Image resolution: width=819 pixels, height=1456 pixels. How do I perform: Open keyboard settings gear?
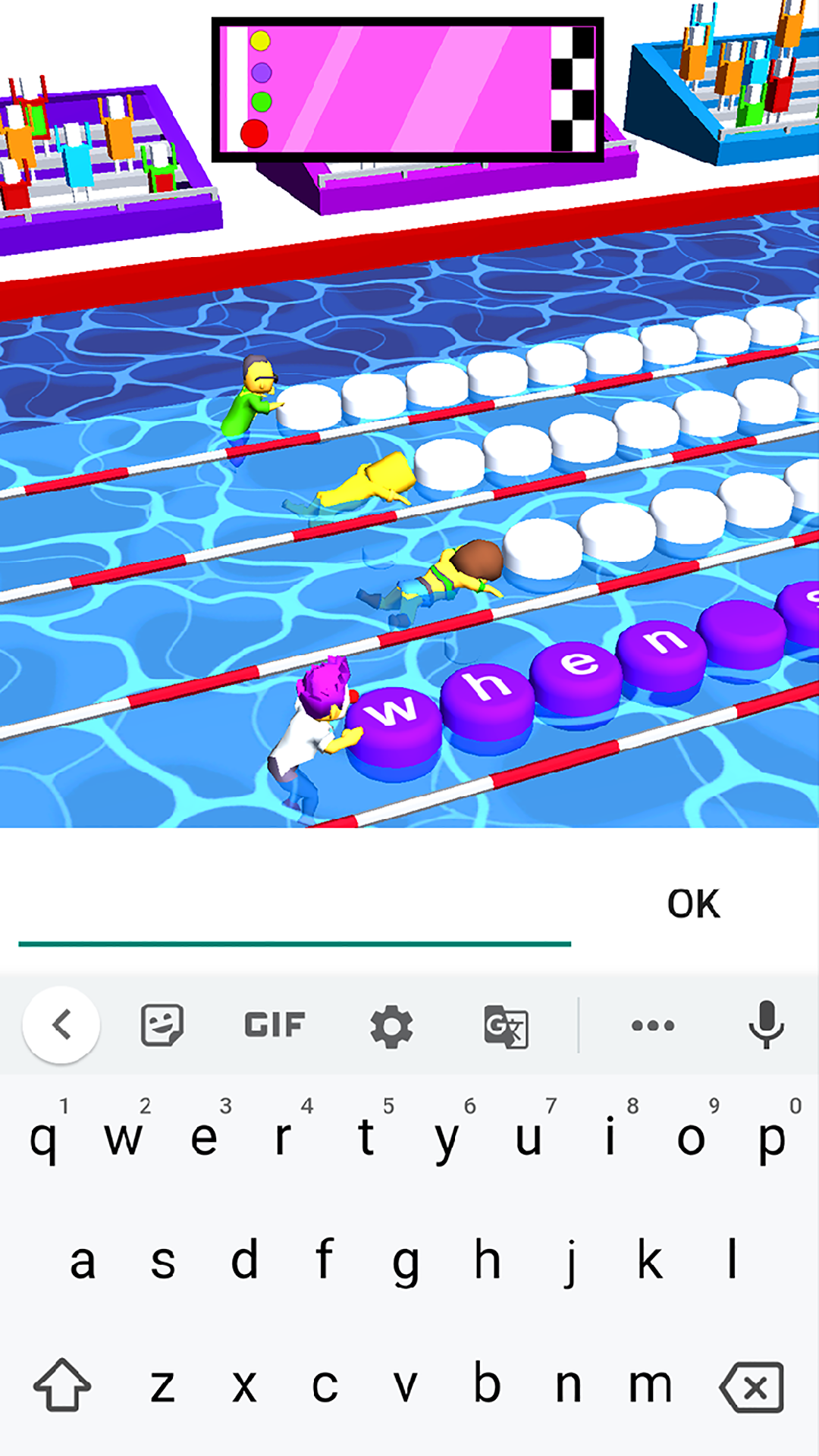[x=391, y=1027]
